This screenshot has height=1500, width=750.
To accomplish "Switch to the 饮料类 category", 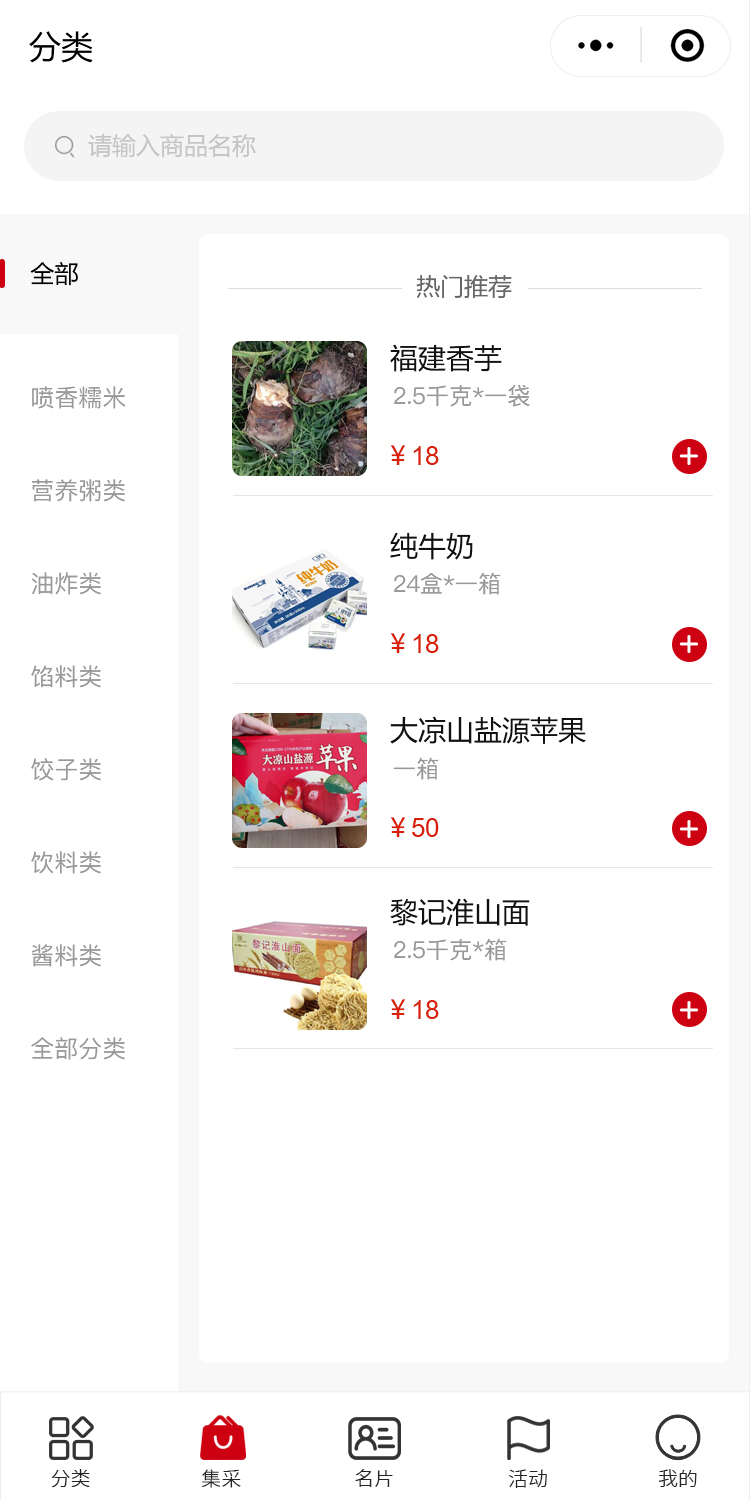I will click(67, 863).
